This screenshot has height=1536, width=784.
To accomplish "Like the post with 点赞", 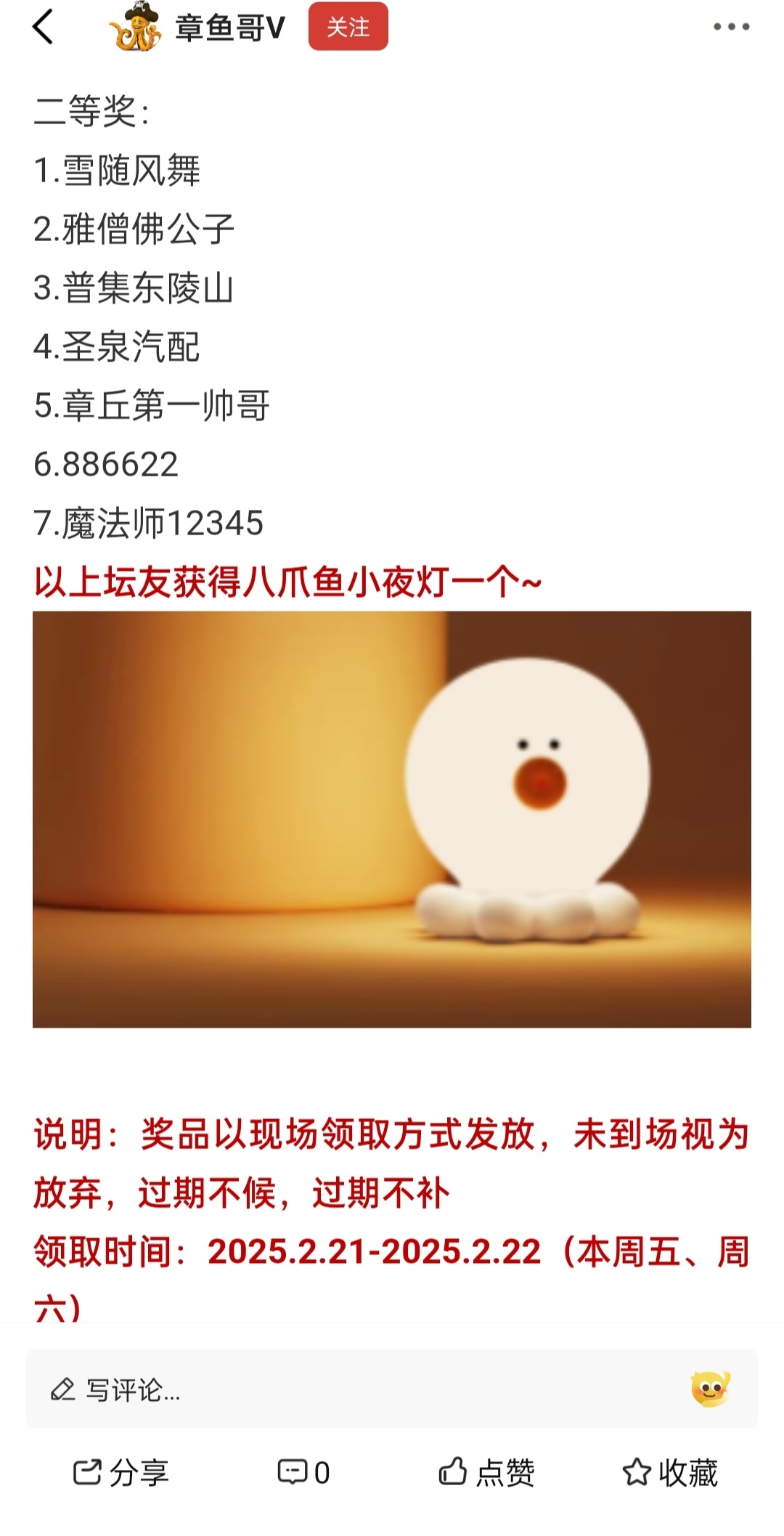I will point(487,1473).
